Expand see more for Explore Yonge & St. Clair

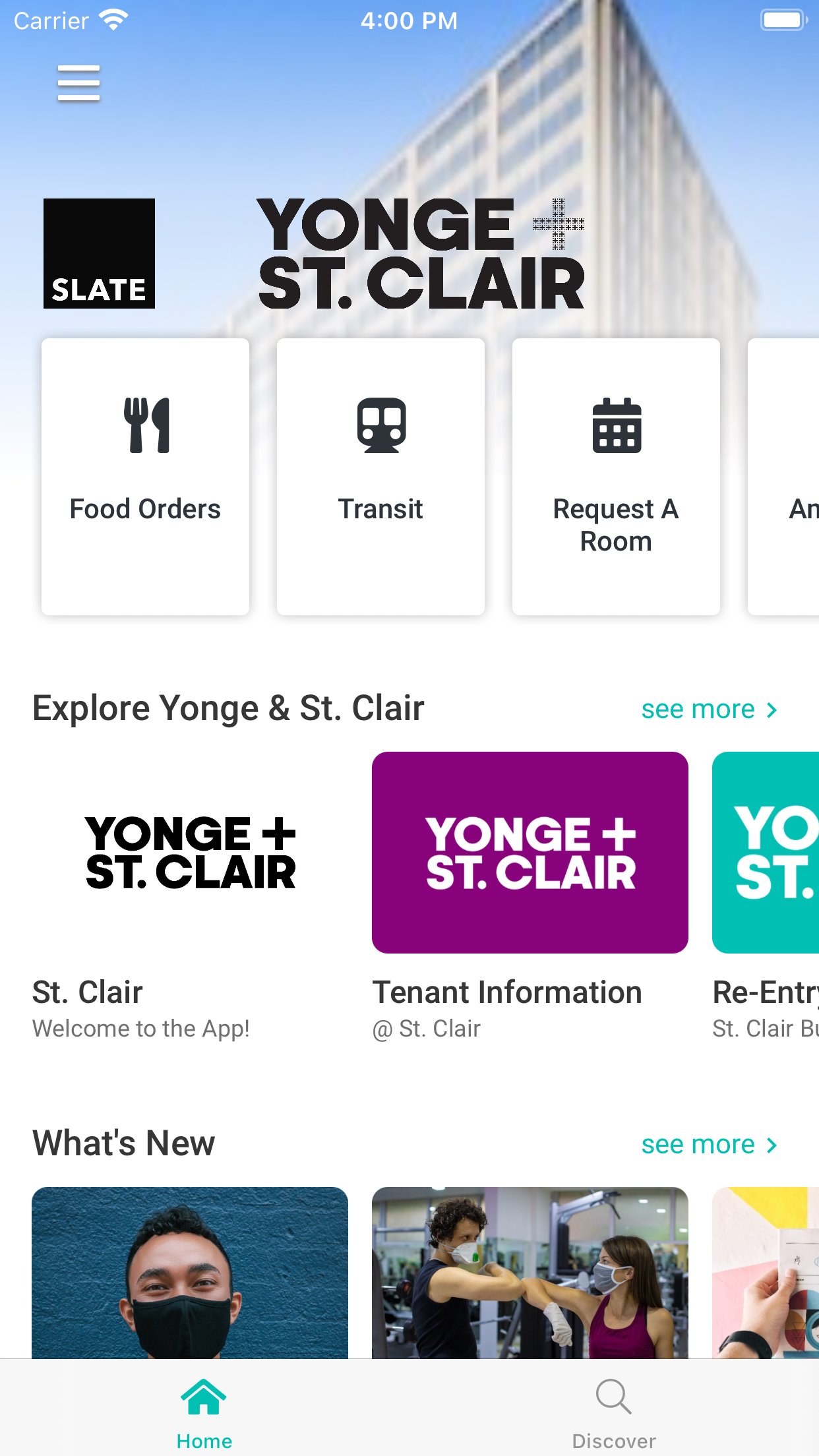coord(709,709)
